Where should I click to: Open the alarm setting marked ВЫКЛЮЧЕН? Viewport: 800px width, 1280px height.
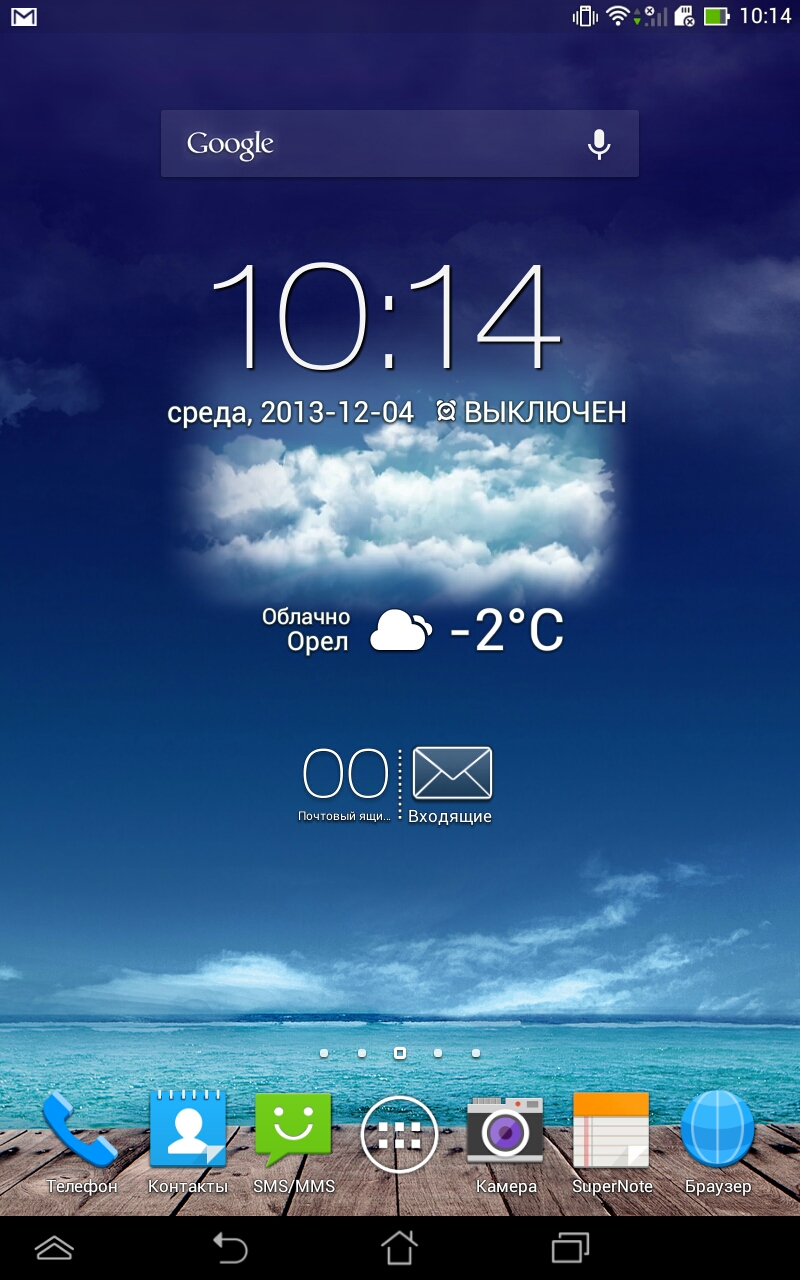tap(531, 411)
